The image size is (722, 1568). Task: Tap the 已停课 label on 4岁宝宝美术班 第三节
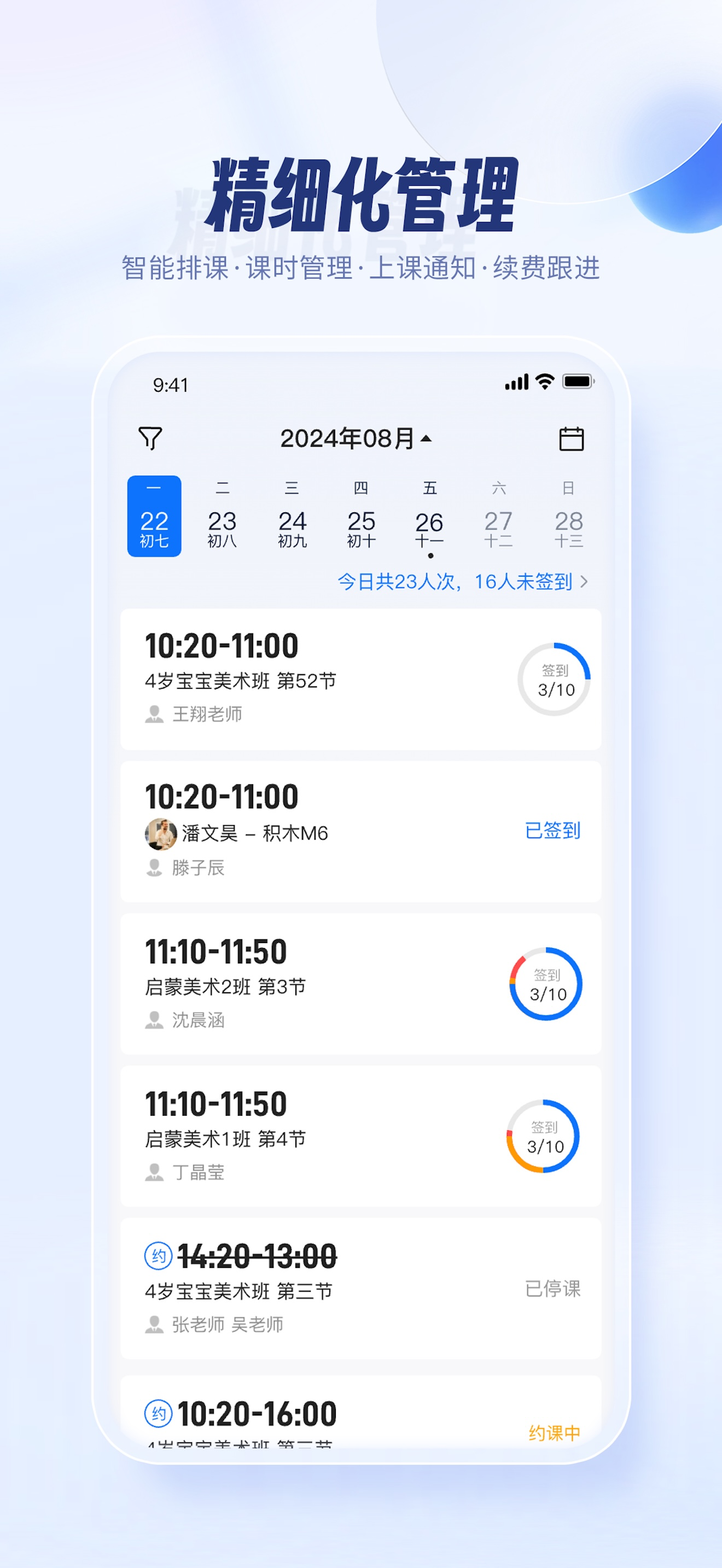coord(554,1289)
